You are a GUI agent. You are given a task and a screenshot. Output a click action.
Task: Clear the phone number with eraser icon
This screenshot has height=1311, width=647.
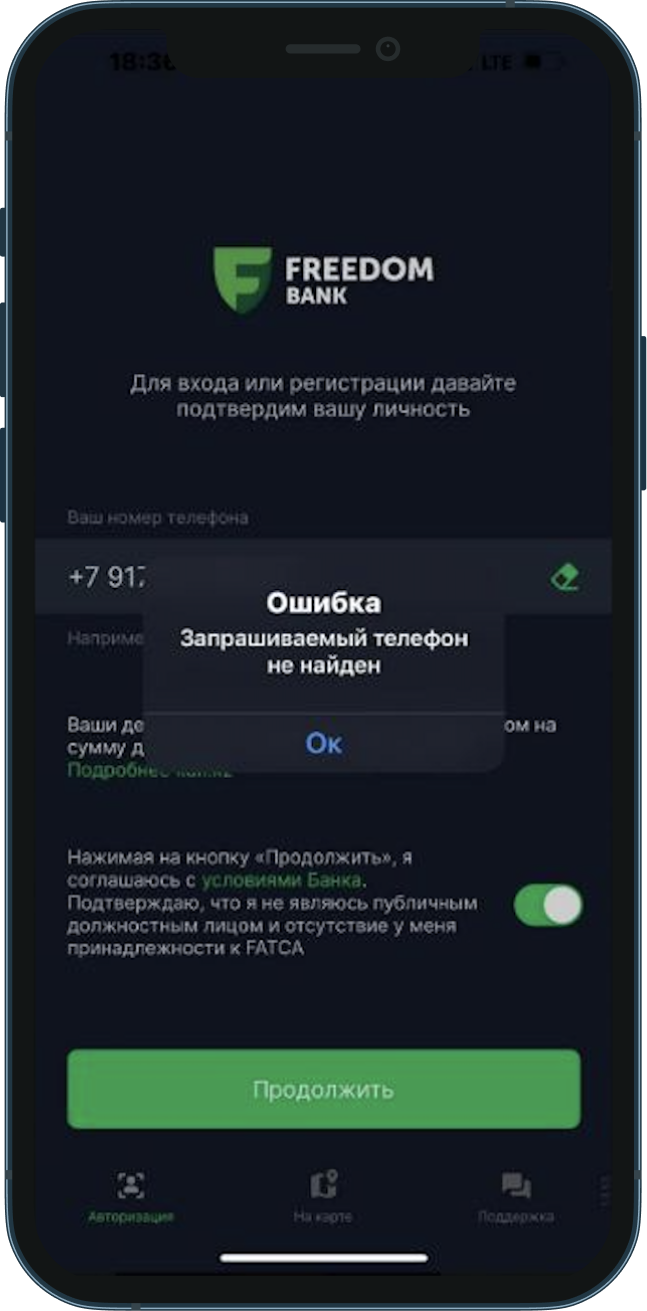tap(565, 577)
